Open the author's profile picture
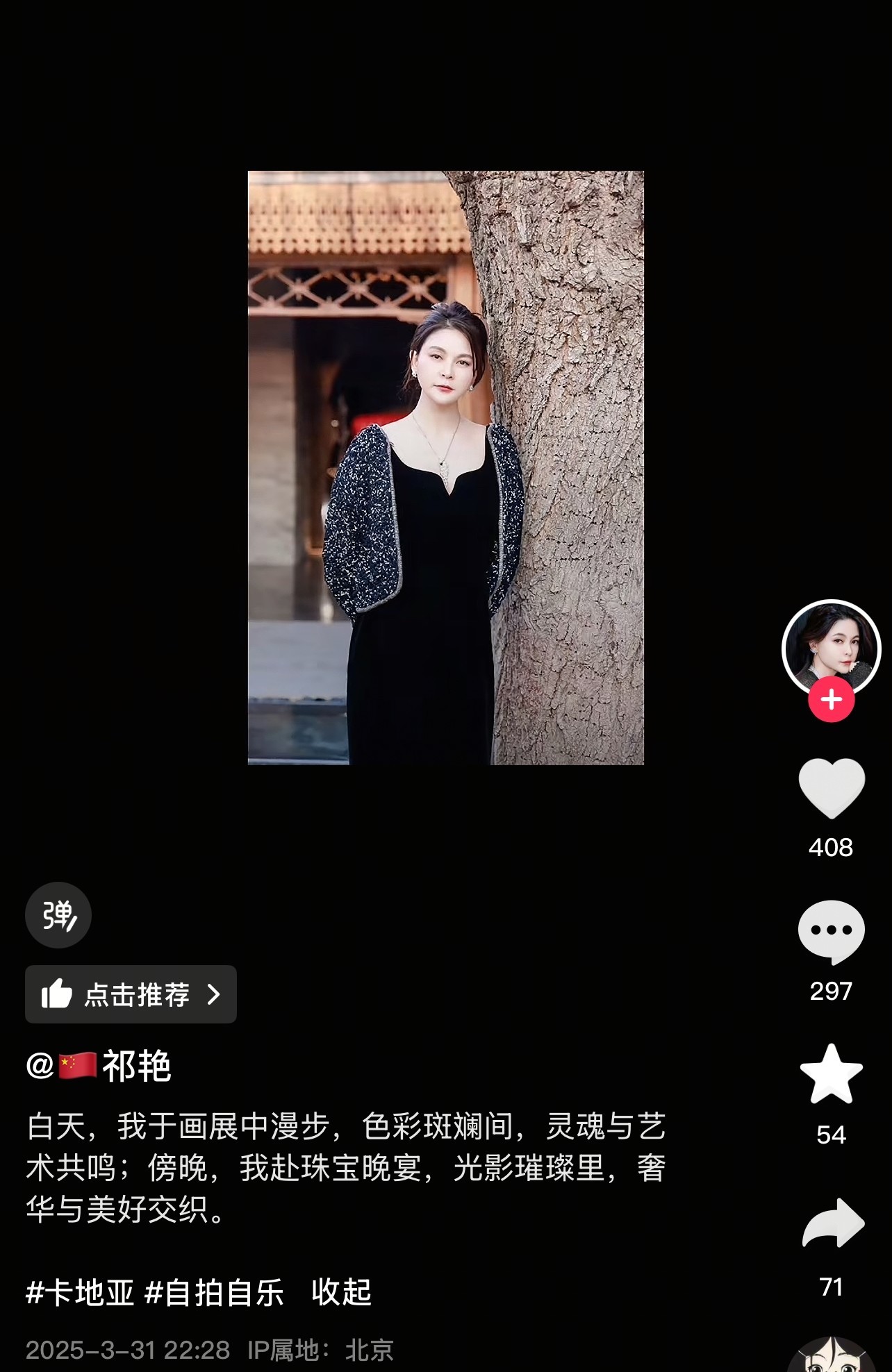892x1372 pixels. coord(831,647)
